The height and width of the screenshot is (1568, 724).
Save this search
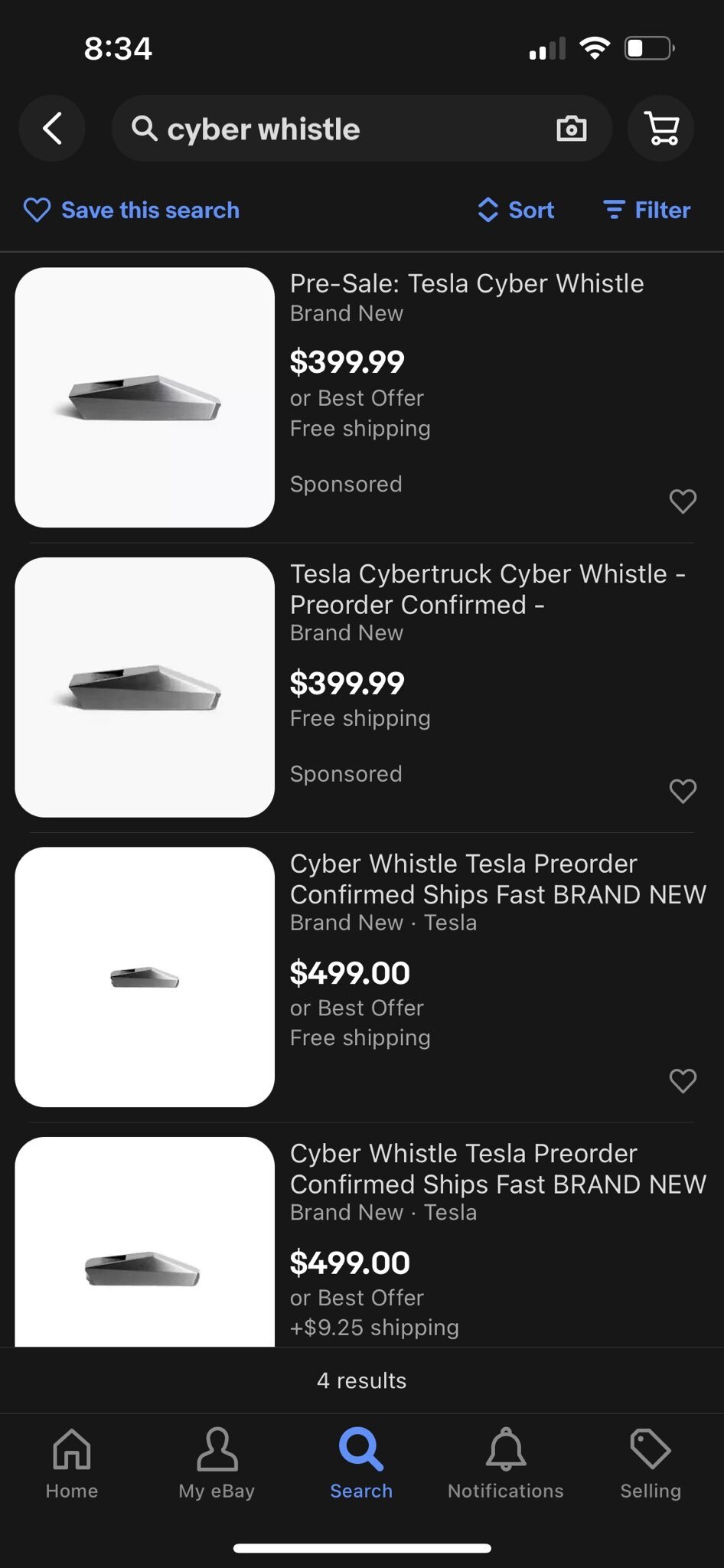pos(131,210)
